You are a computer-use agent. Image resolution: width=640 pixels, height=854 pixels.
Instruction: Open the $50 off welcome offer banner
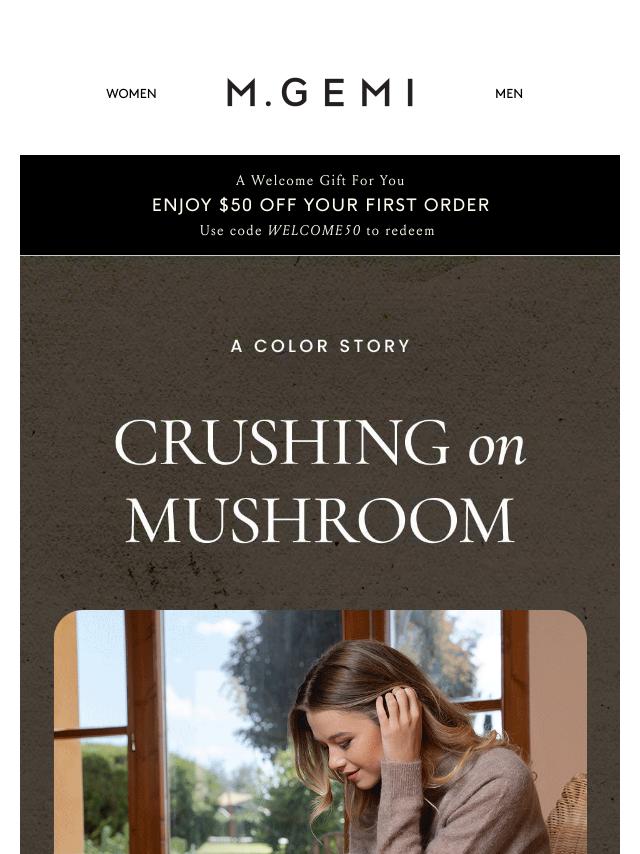coord(320,205)
